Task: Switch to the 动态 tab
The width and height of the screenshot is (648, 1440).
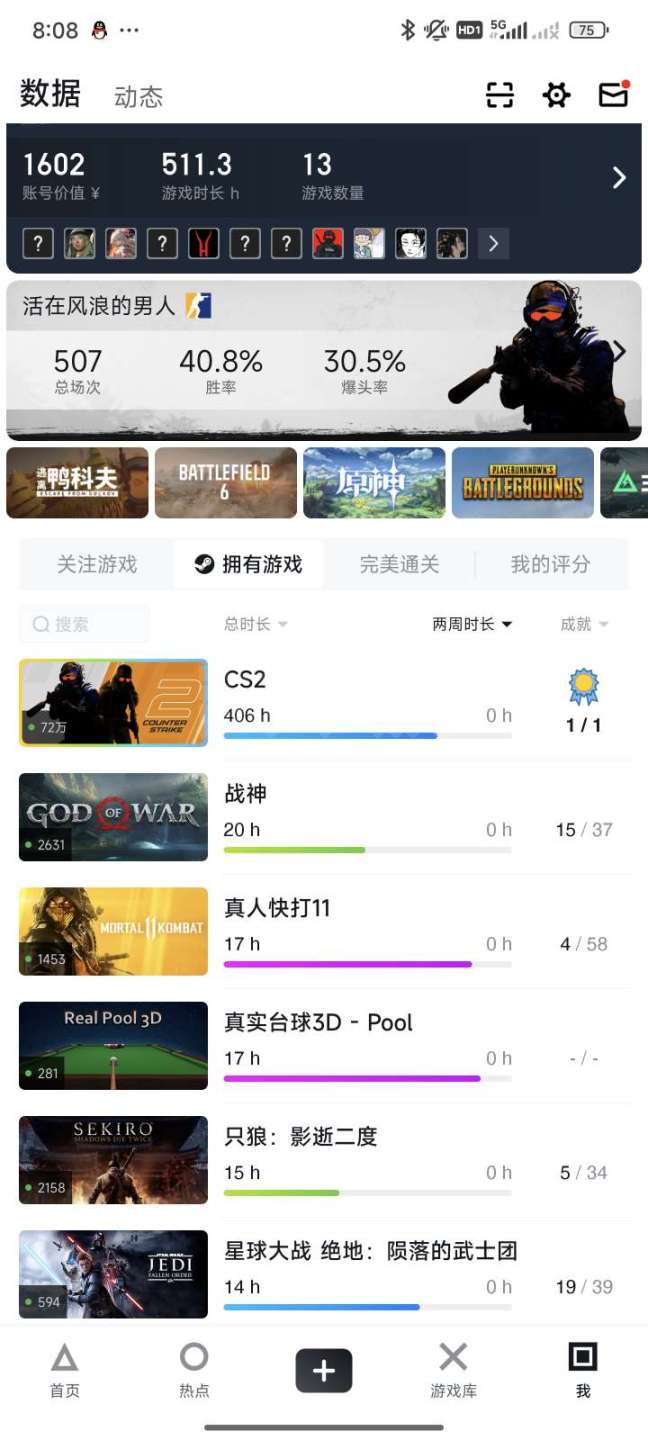Action: click(138, 97)
